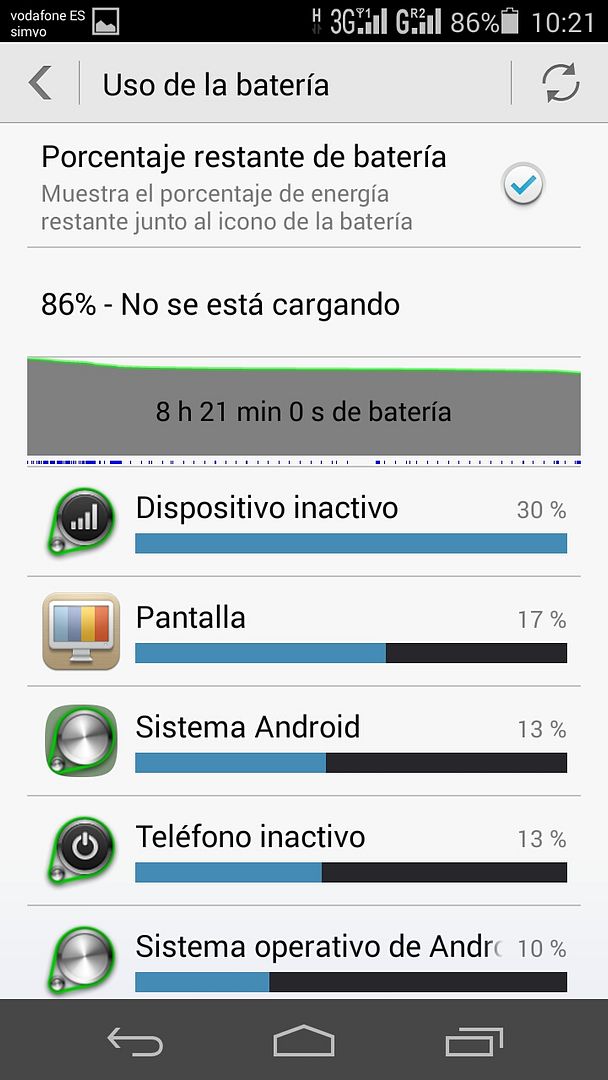Screen dimensions: 608x1080
Task: Open the recent apps view
Action: tap(474, 1041)
